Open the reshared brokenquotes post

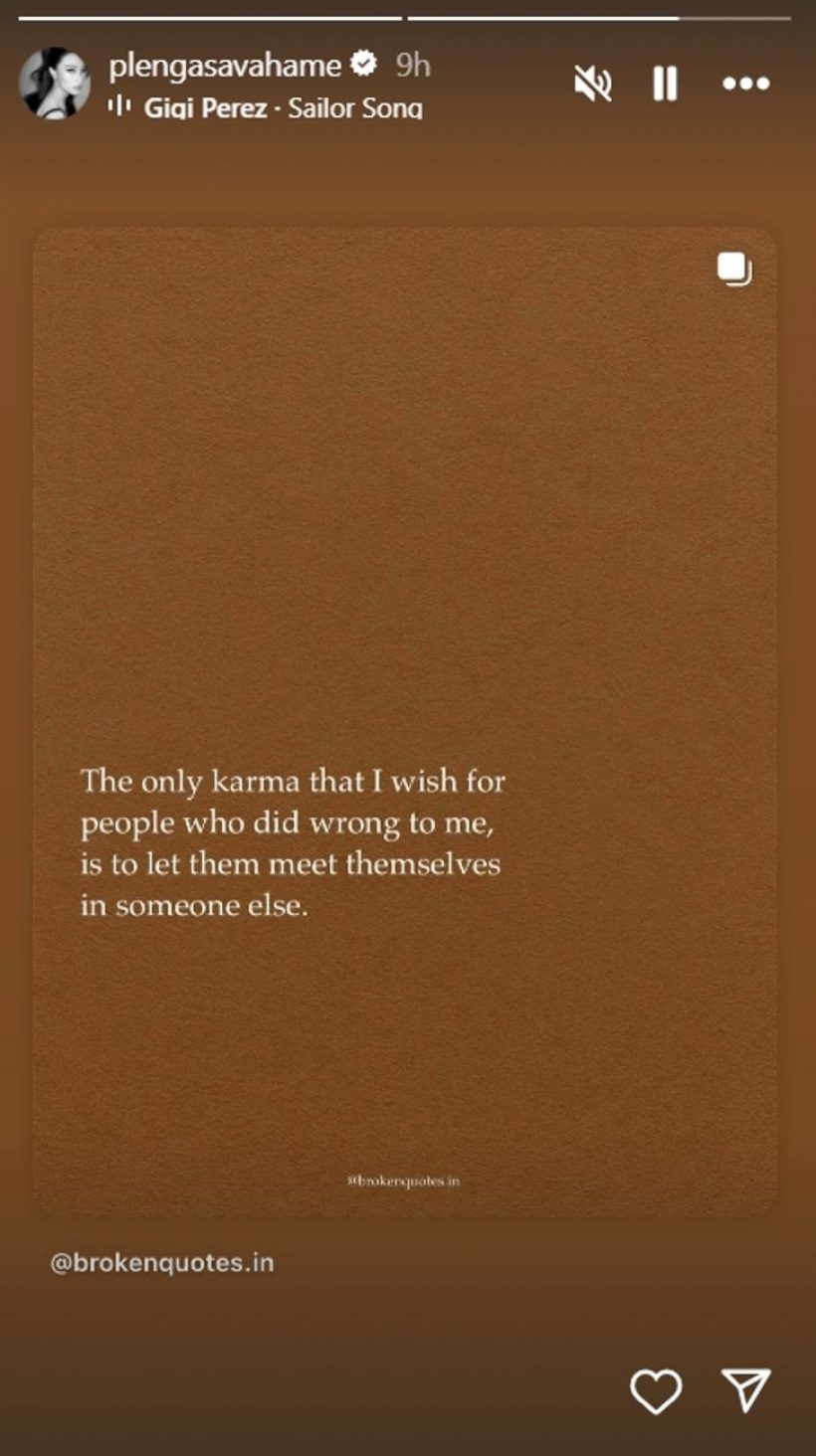[x=405, y=720]
